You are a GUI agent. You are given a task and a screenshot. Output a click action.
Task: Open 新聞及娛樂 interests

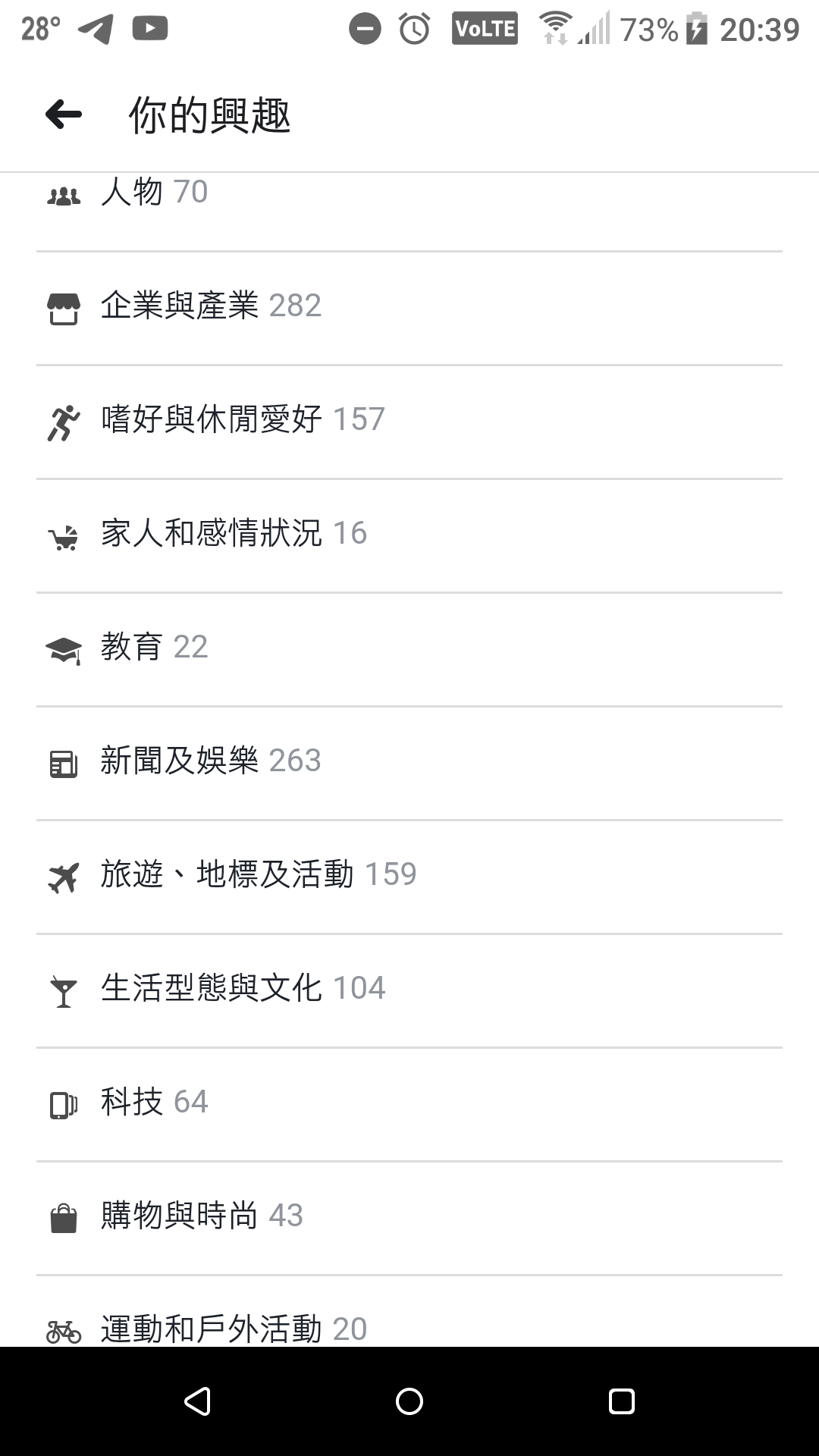tap(409, 763)
